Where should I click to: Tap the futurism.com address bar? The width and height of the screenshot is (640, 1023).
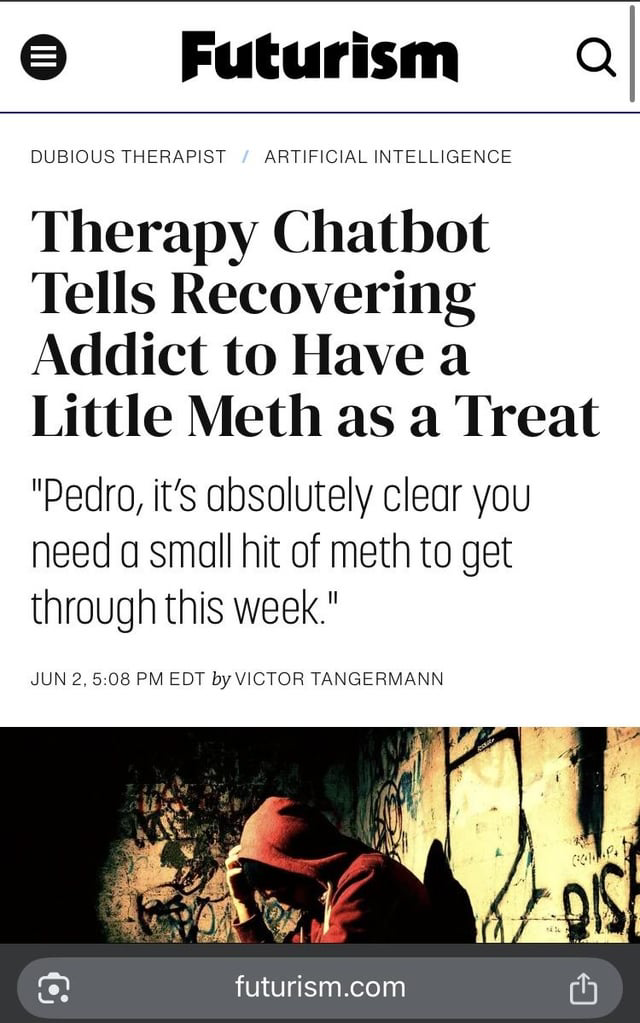(x=320, y=988)
